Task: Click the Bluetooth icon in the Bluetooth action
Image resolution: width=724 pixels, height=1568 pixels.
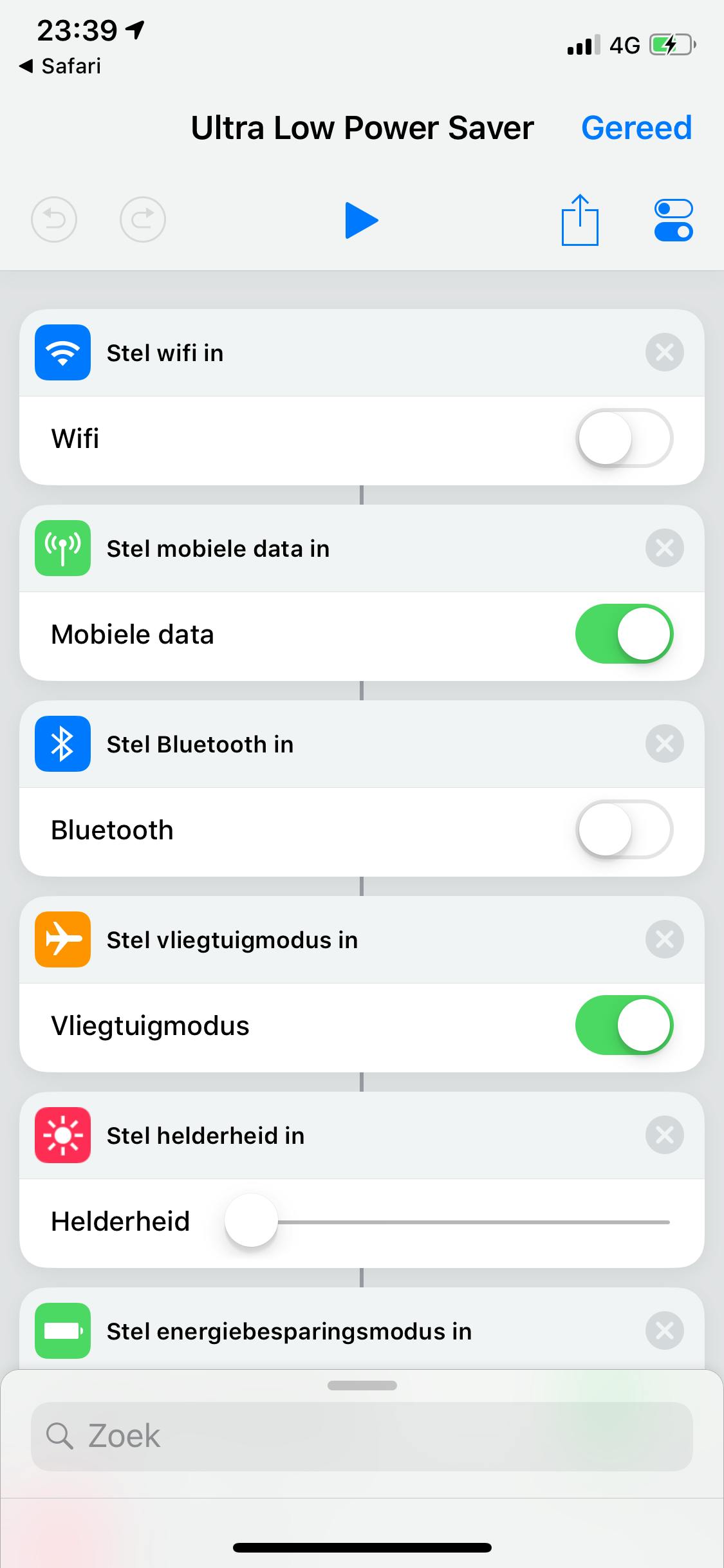Action: click(62, 744)
